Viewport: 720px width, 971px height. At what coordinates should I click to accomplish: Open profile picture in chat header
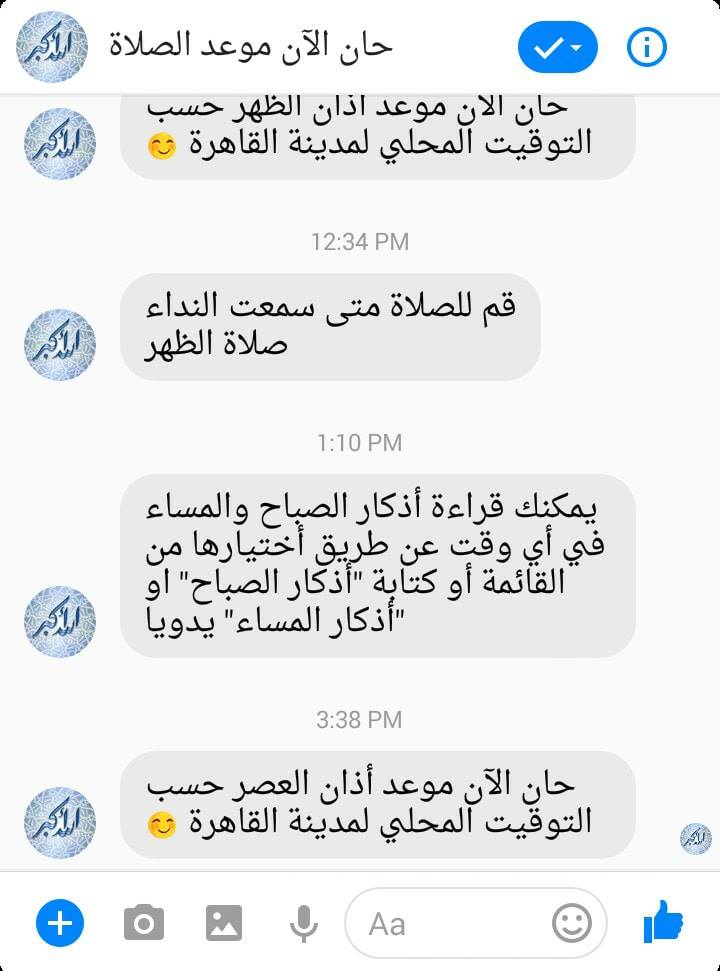(52, 47)
